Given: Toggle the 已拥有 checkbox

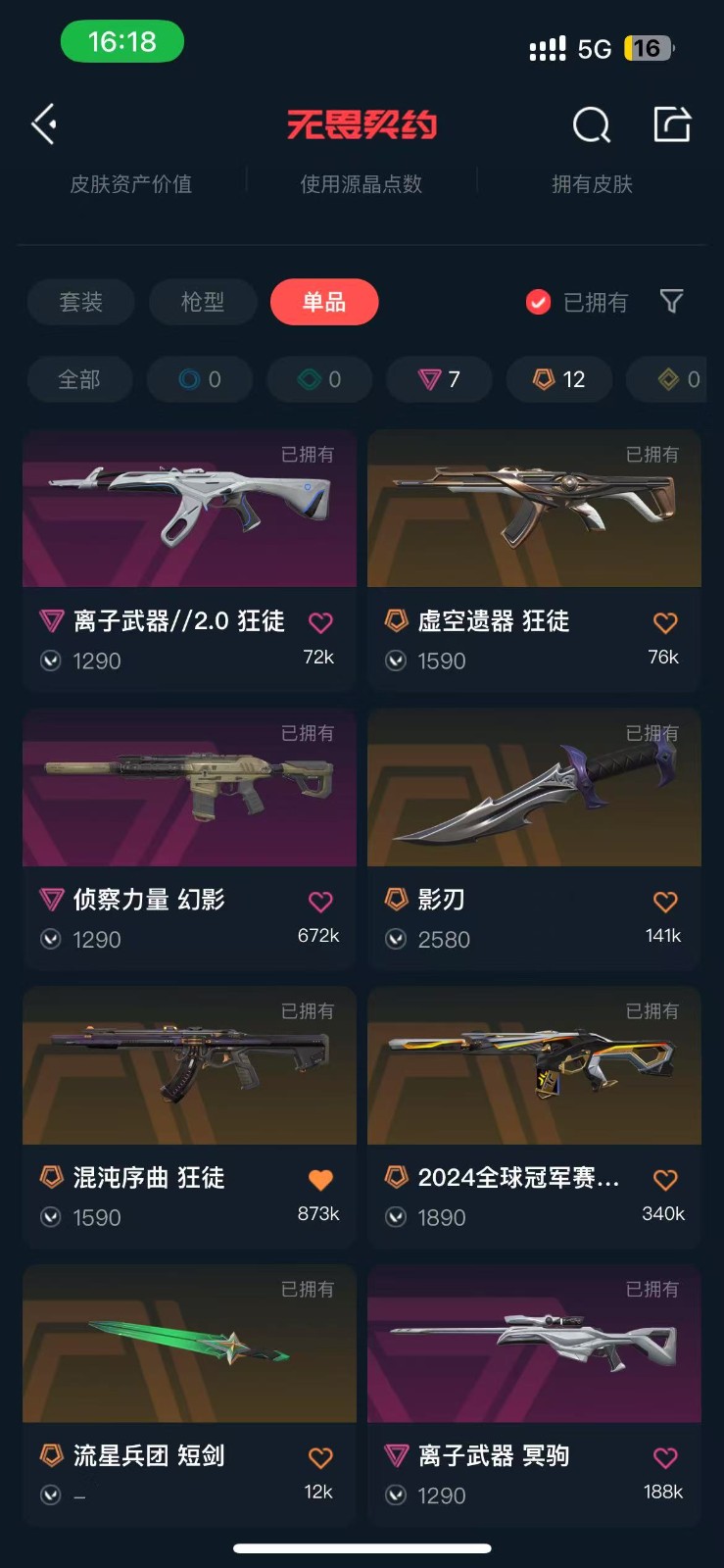Looking at the screenshot, I should coord(538,302).
